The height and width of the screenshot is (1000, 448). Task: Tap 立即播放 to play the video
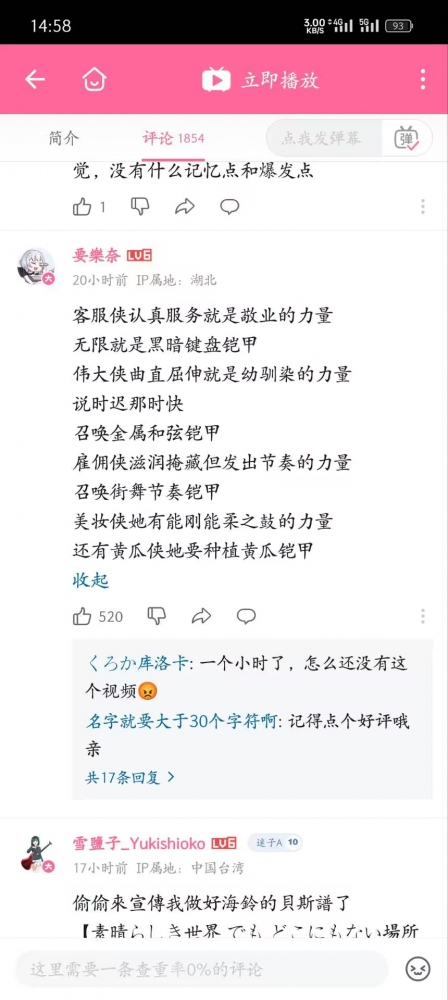click(x=260, y=80)
